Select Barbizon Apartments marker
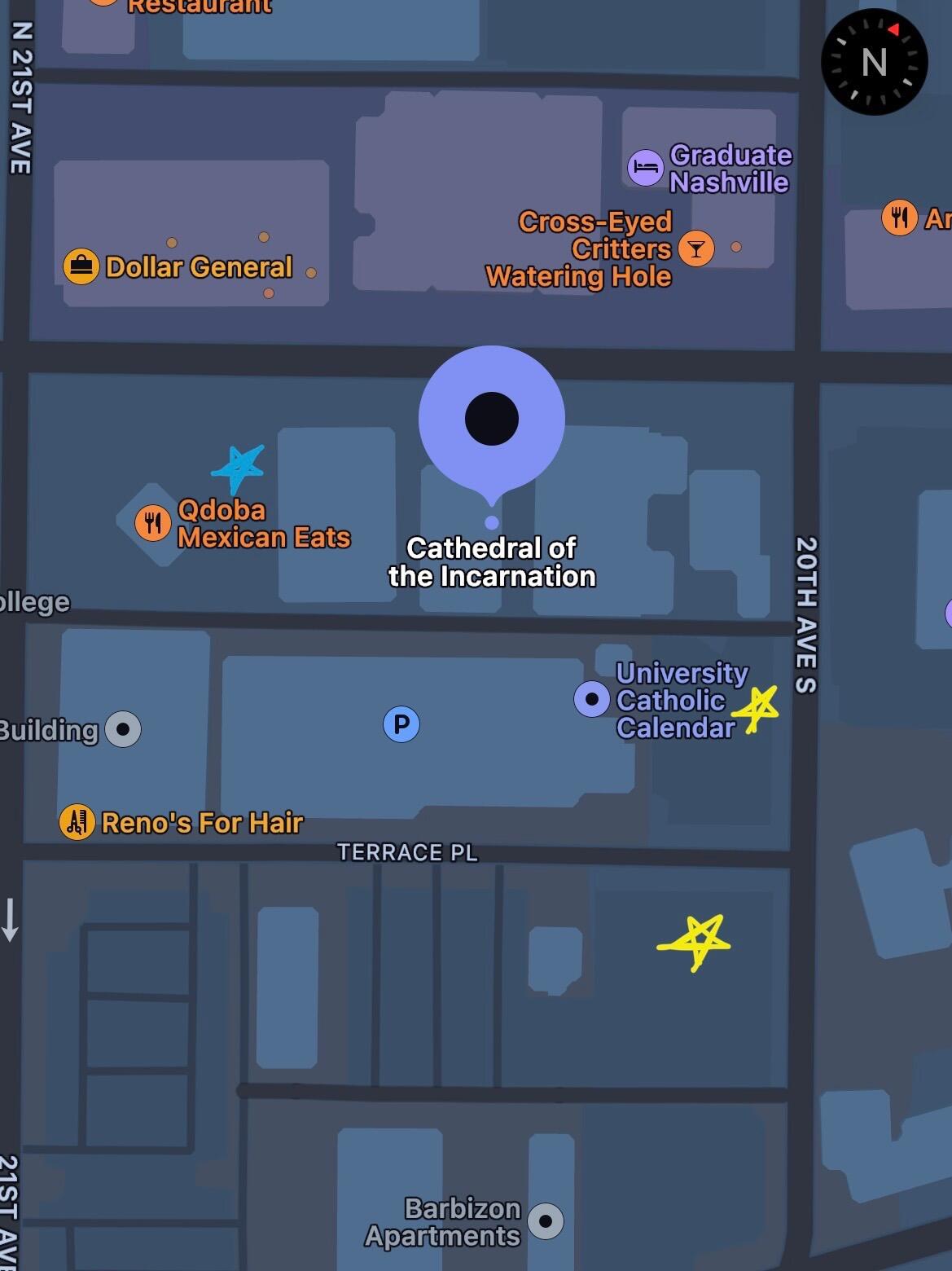The image size is (952, 1271). coord(546,1221)
